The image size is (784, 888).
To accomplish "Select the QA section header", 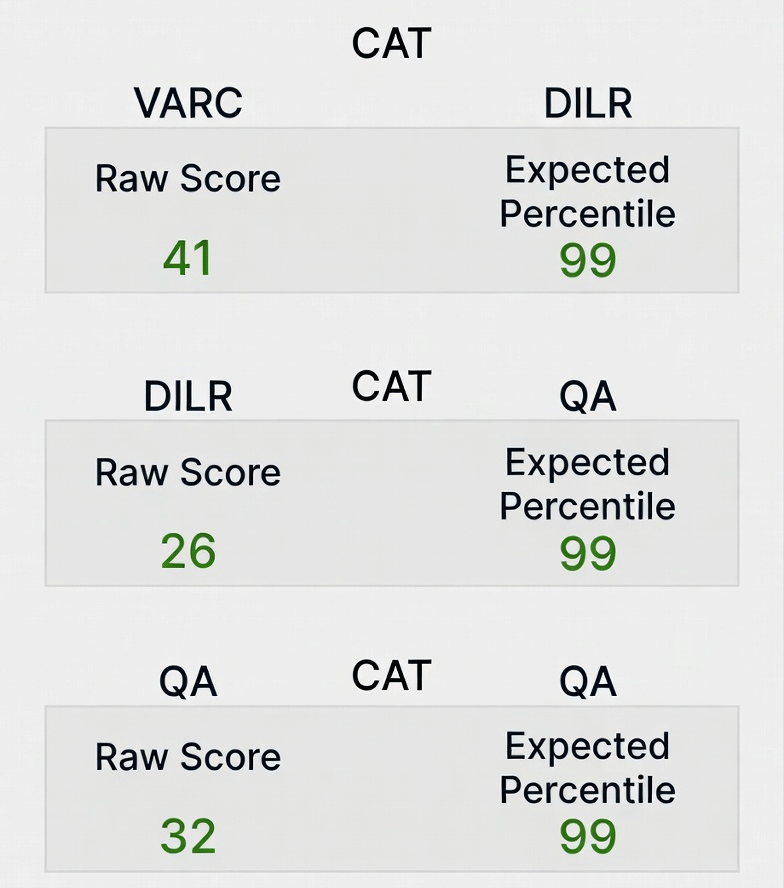I will click(188, 680).
